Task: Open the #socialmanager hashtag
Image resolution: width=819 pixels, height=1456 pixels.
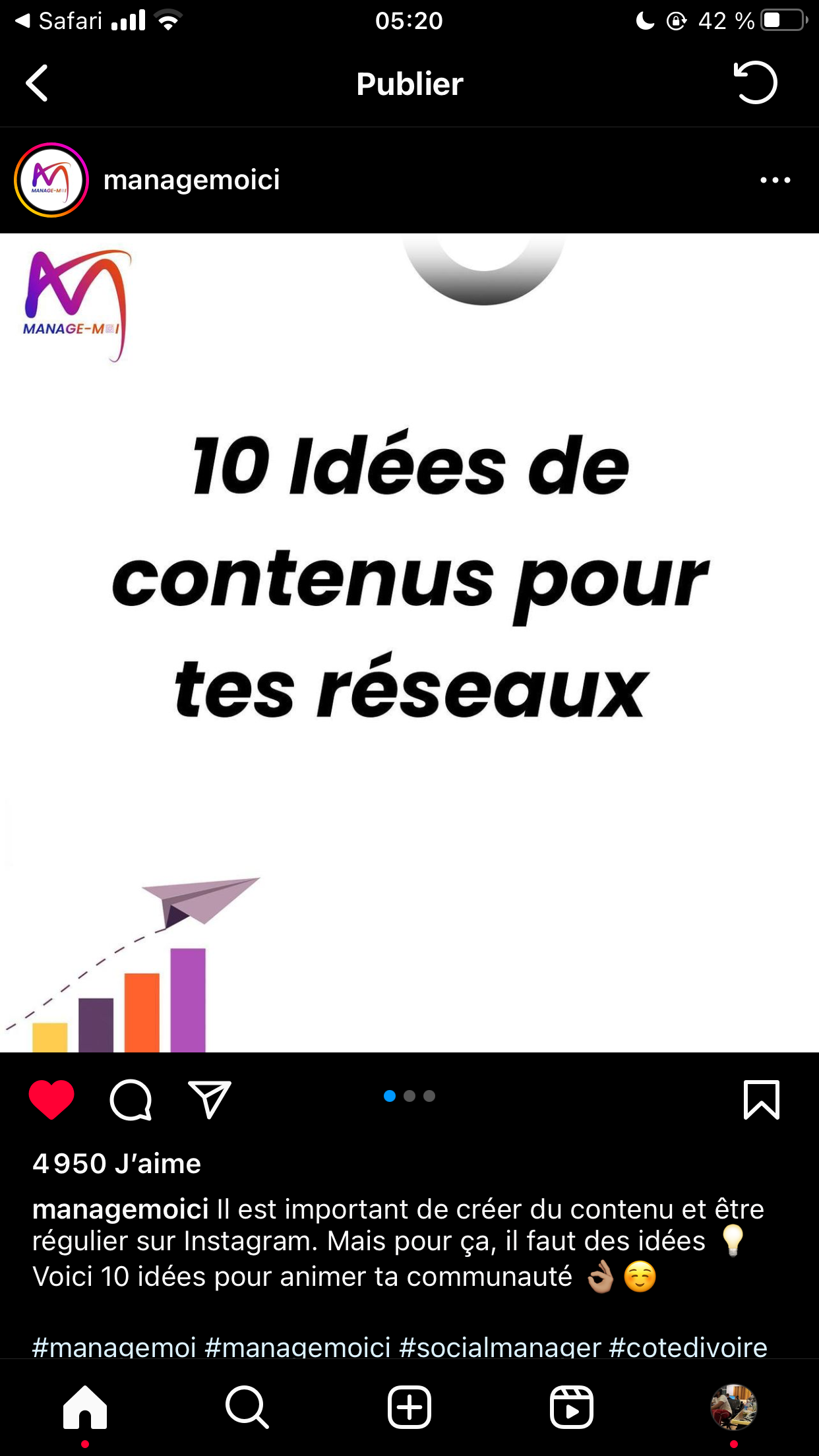Action: (x=501, y=1347)
